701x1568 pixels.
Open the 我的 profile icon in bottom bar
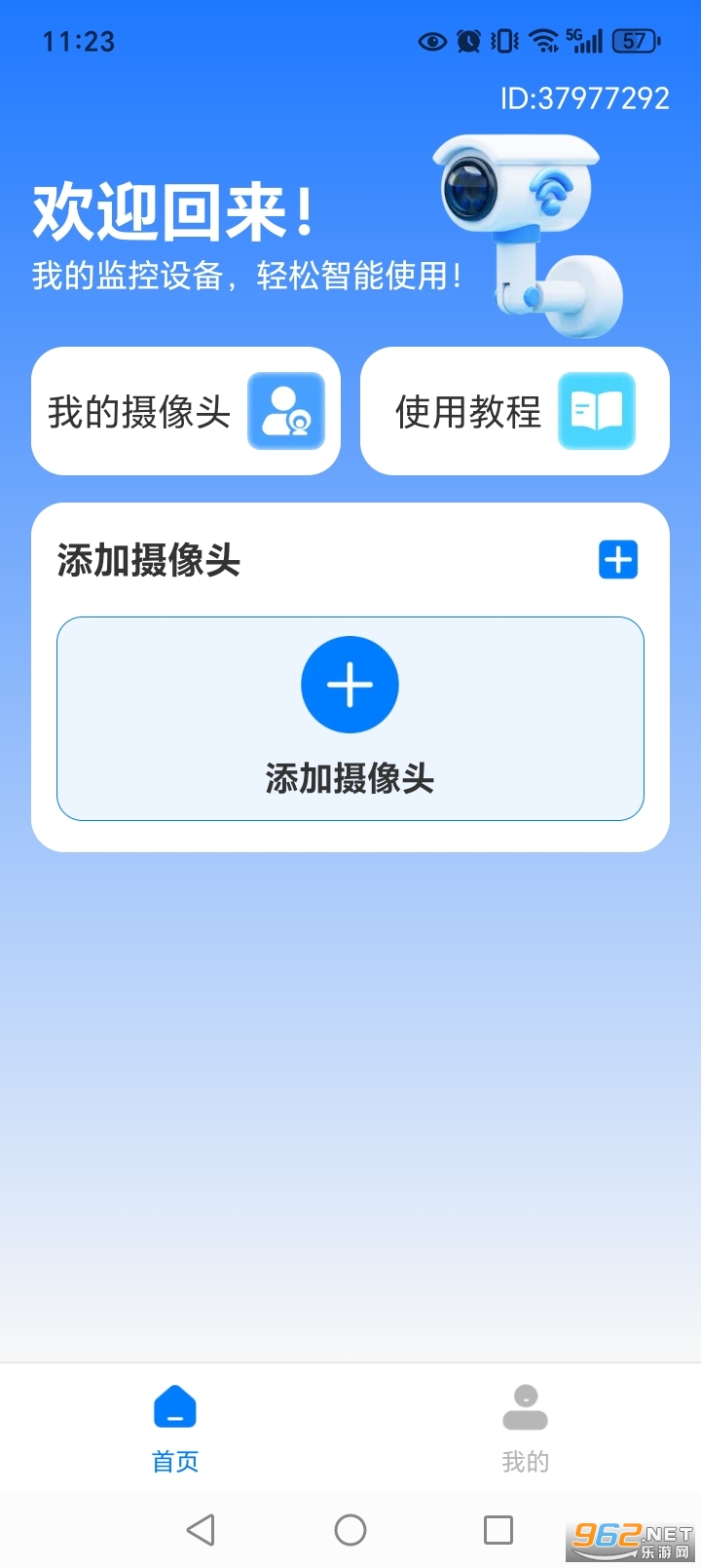click(525, 1406)
